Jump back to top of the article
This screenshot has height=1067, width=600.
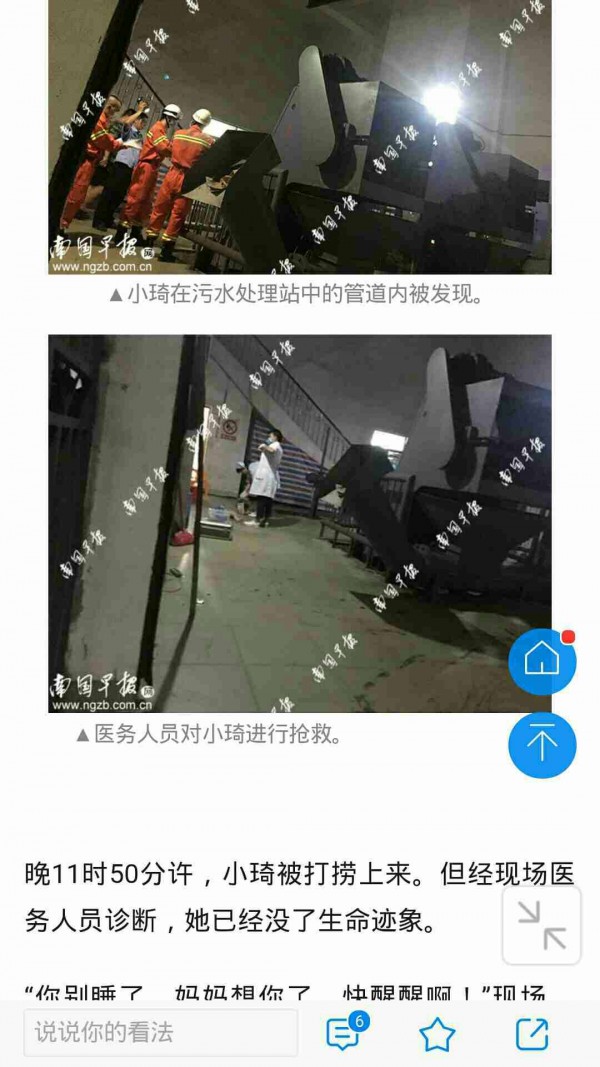[x=542, y=745]
